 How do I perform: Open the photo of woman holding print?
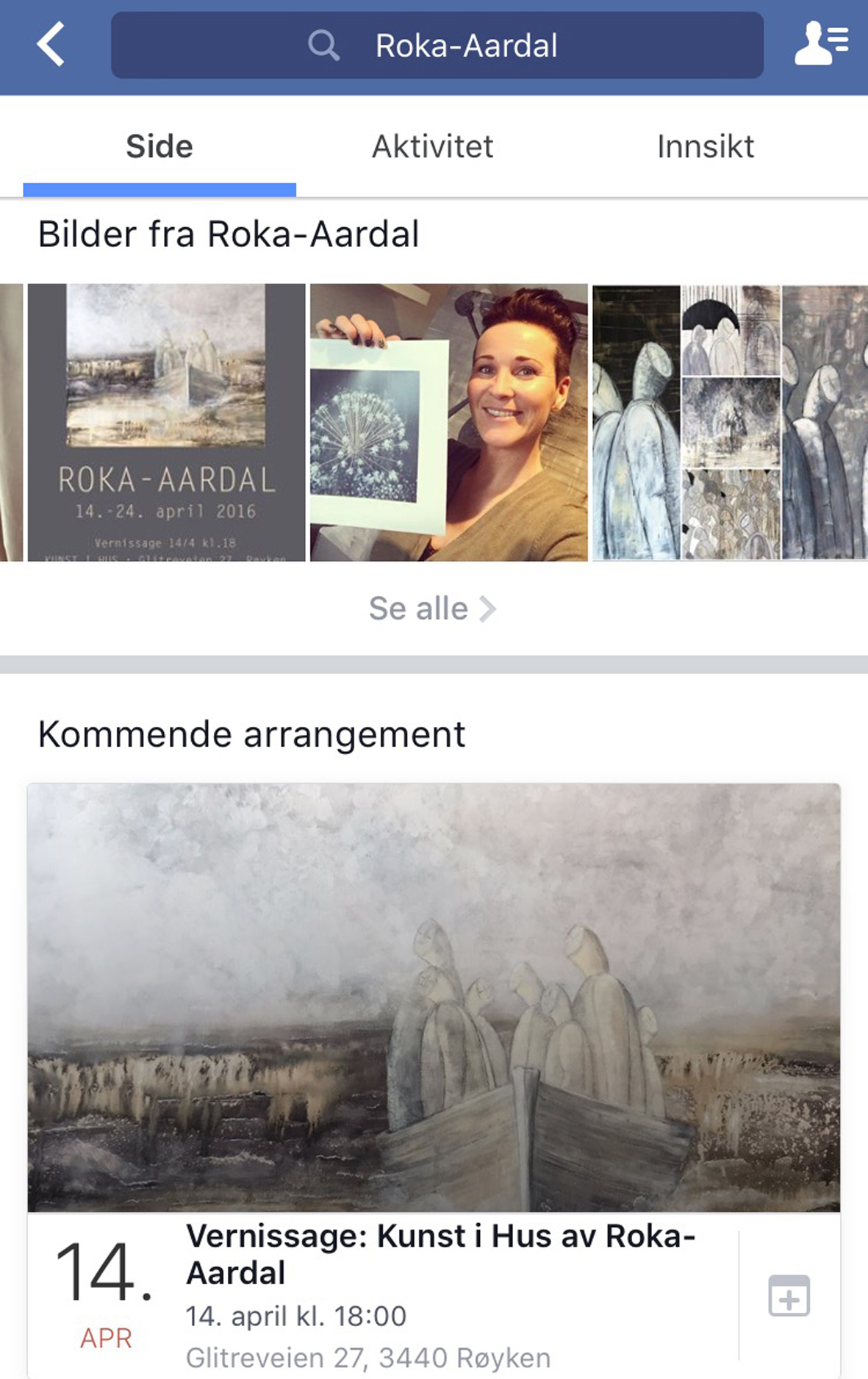448,423
